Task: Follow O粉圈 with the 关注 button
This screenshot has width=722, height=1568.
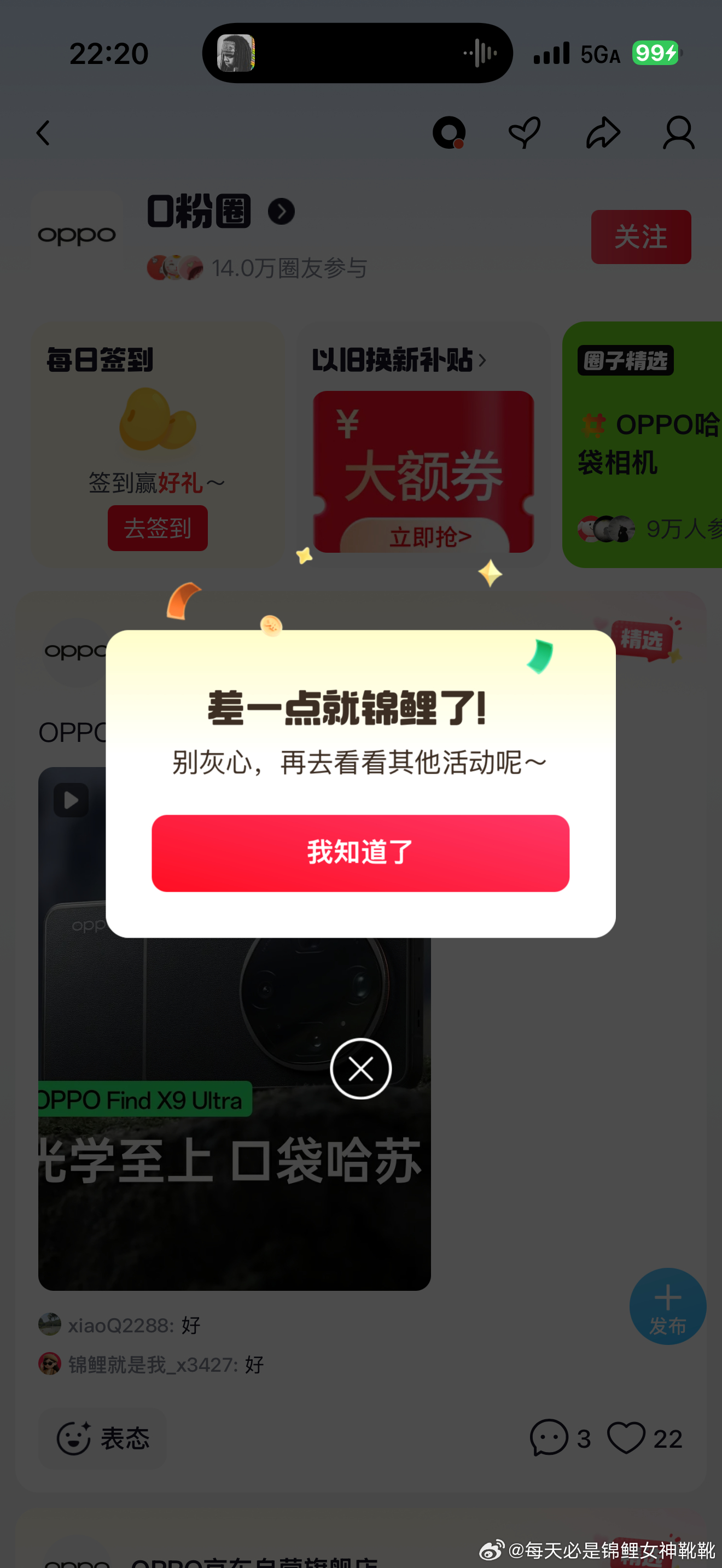Action: coord(641,237)
